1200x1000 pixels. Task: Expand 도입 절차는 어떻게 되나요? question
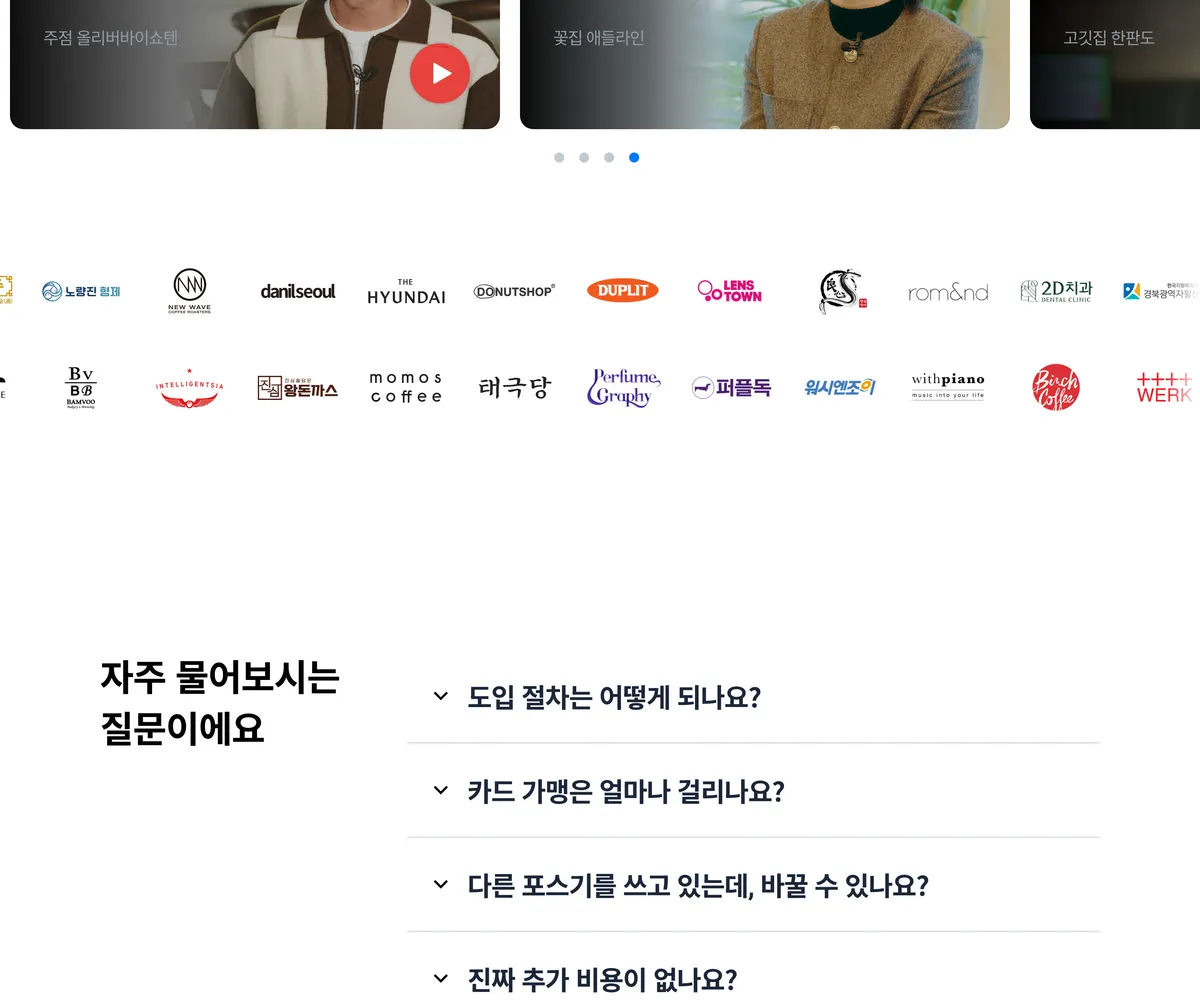[x=754, y=697]
